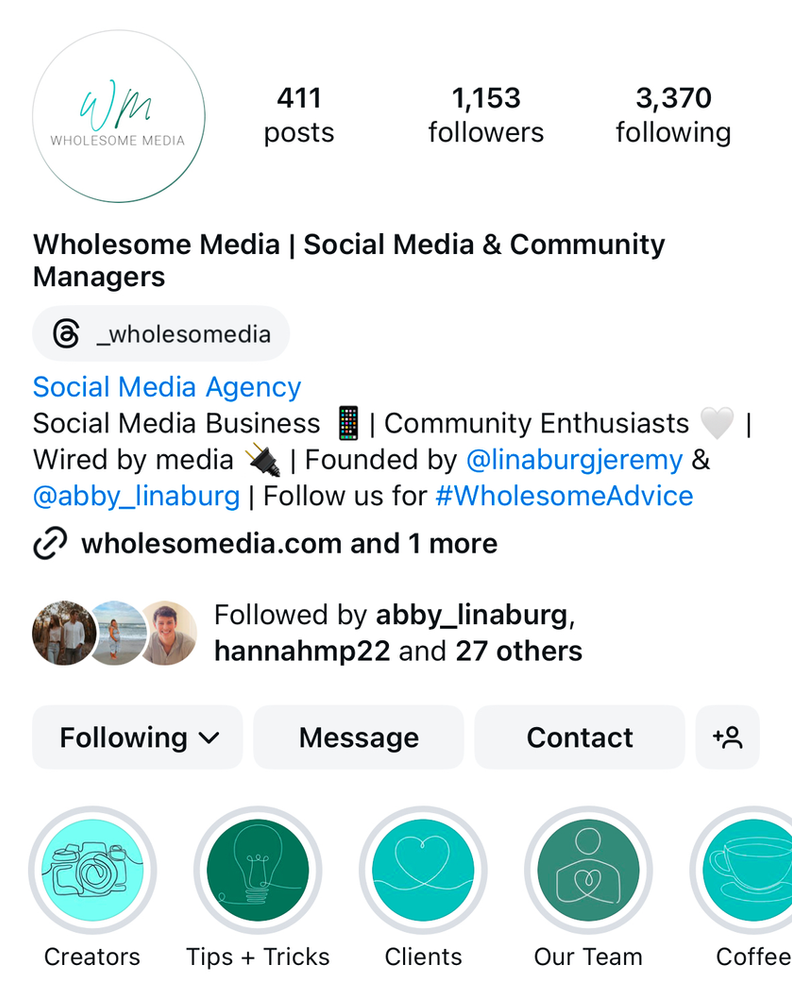View the Clients story highlight
The image size is (792, 999).
click(423, 870)
